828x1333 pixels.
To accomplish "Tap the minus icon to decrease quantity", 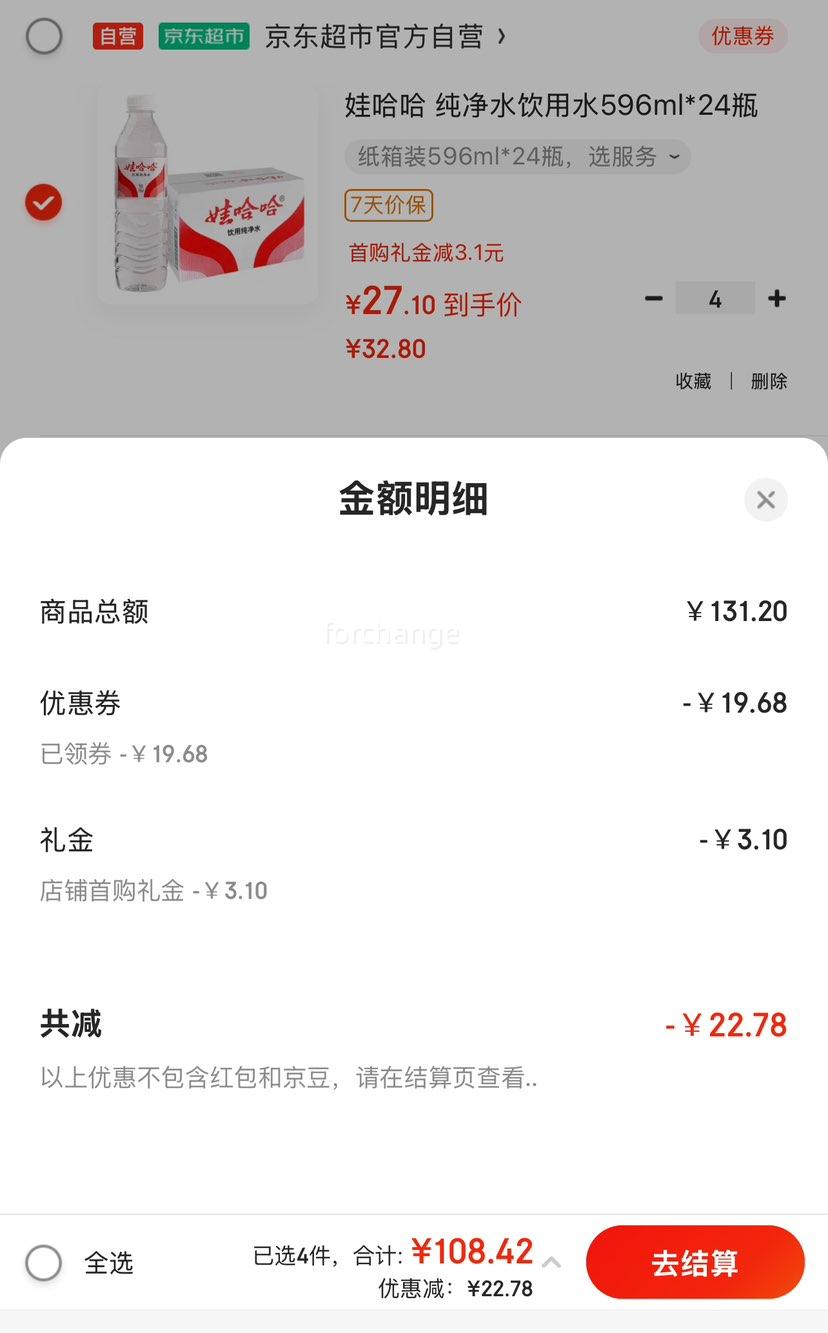I will pyautogui.click(x=653, y=298).
